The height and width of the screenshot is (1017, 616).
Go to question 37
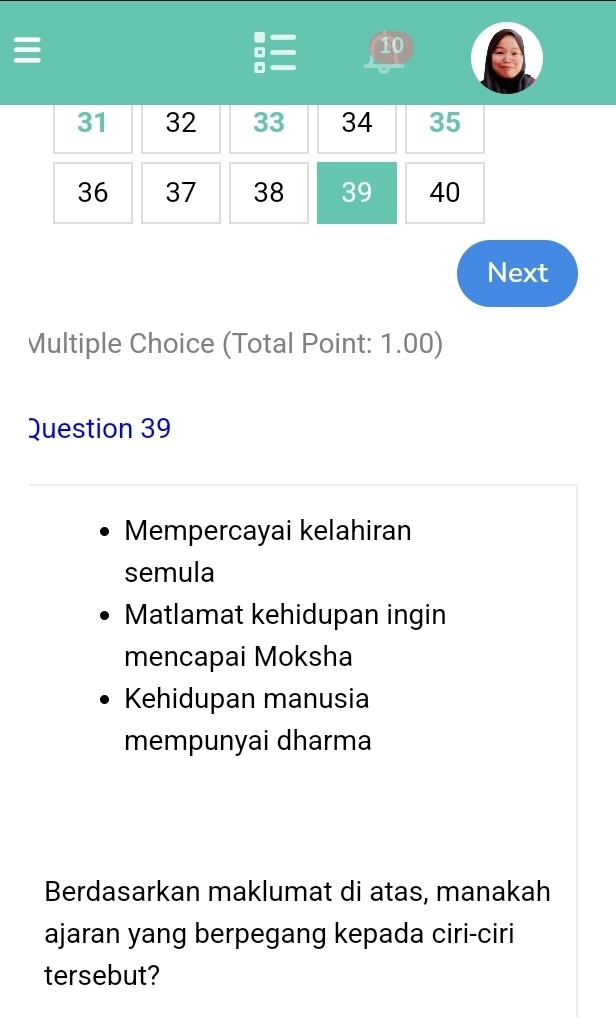pos(181,192)
